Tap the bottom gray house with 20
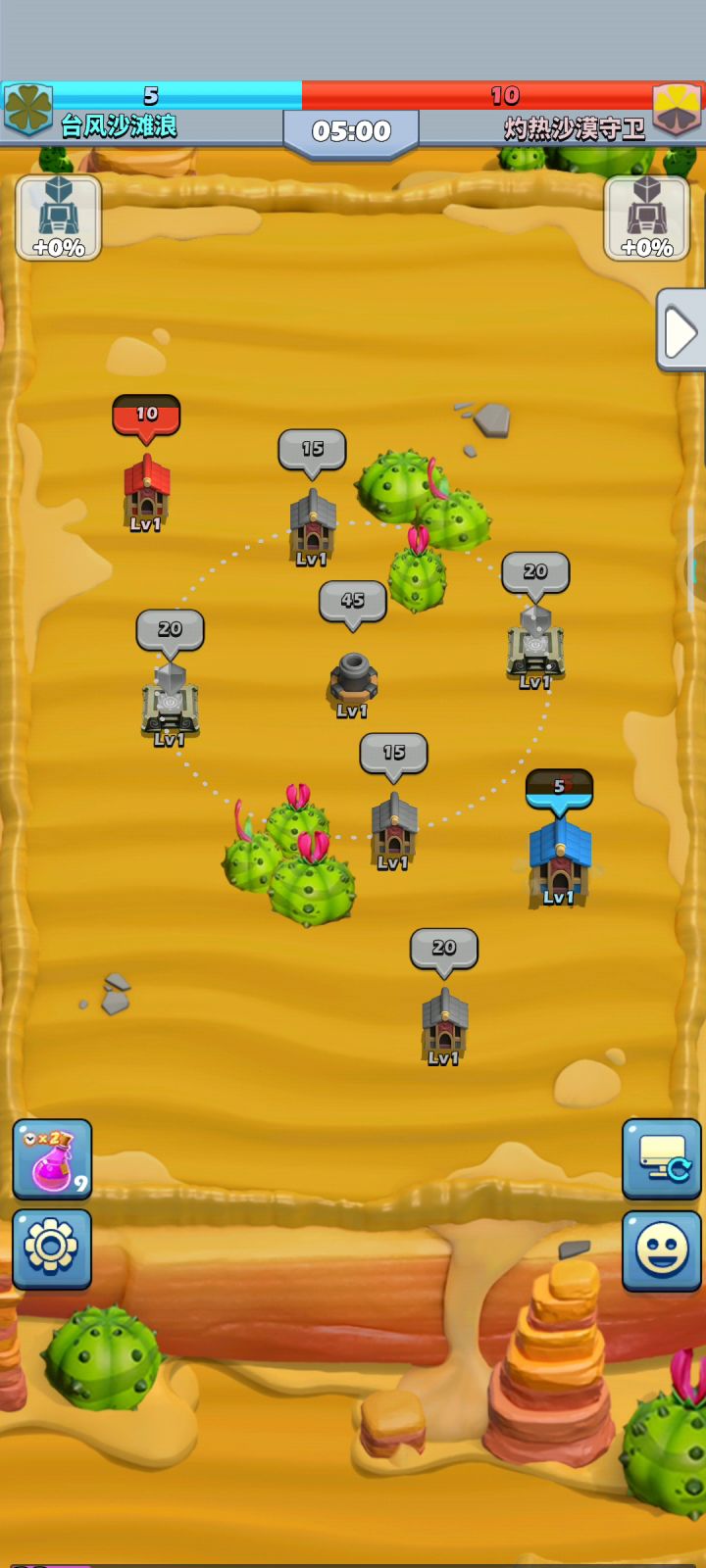Viewport: 706px width, 1568px height. (x=444, y=1025)
